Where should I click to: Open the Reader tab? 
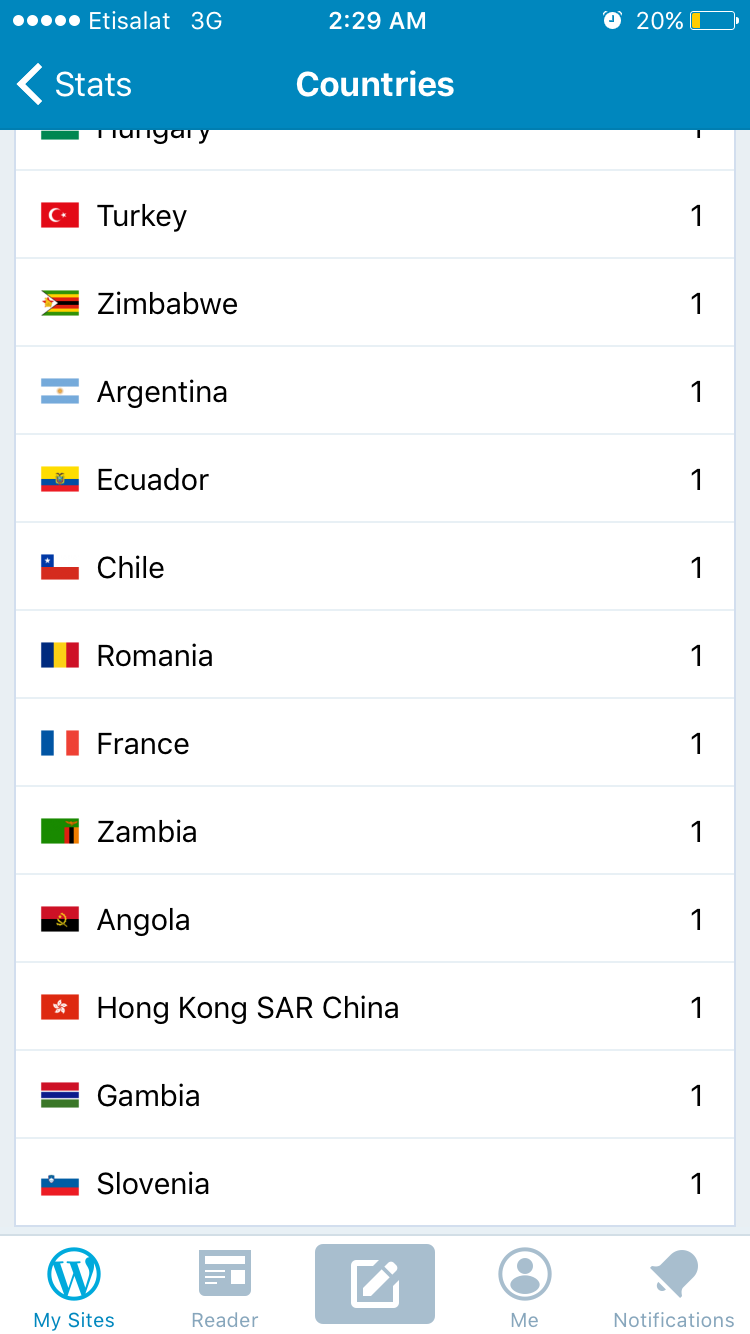click(225, 1288)
